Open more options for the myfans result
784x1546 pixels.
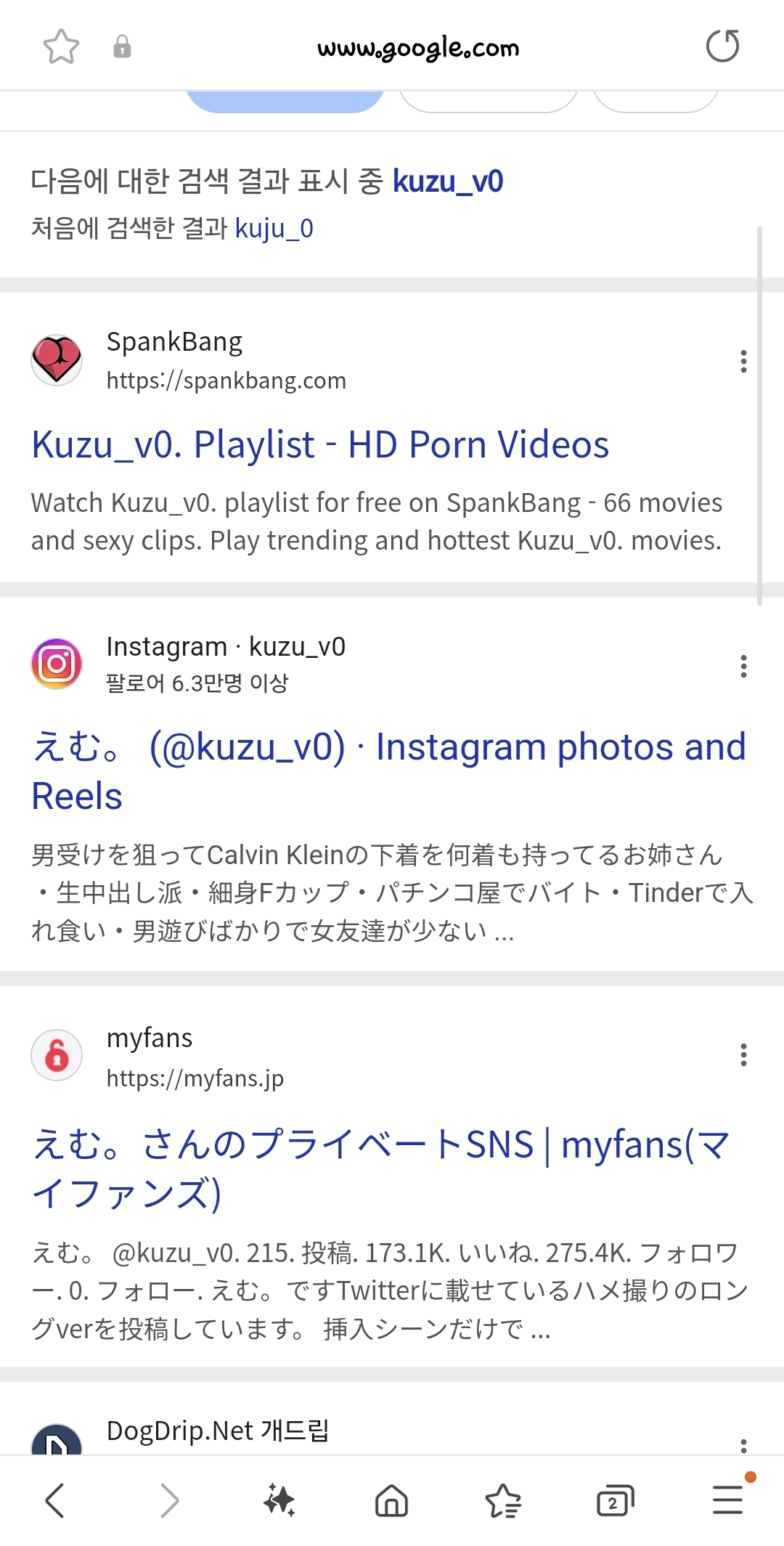[743, 1054]
